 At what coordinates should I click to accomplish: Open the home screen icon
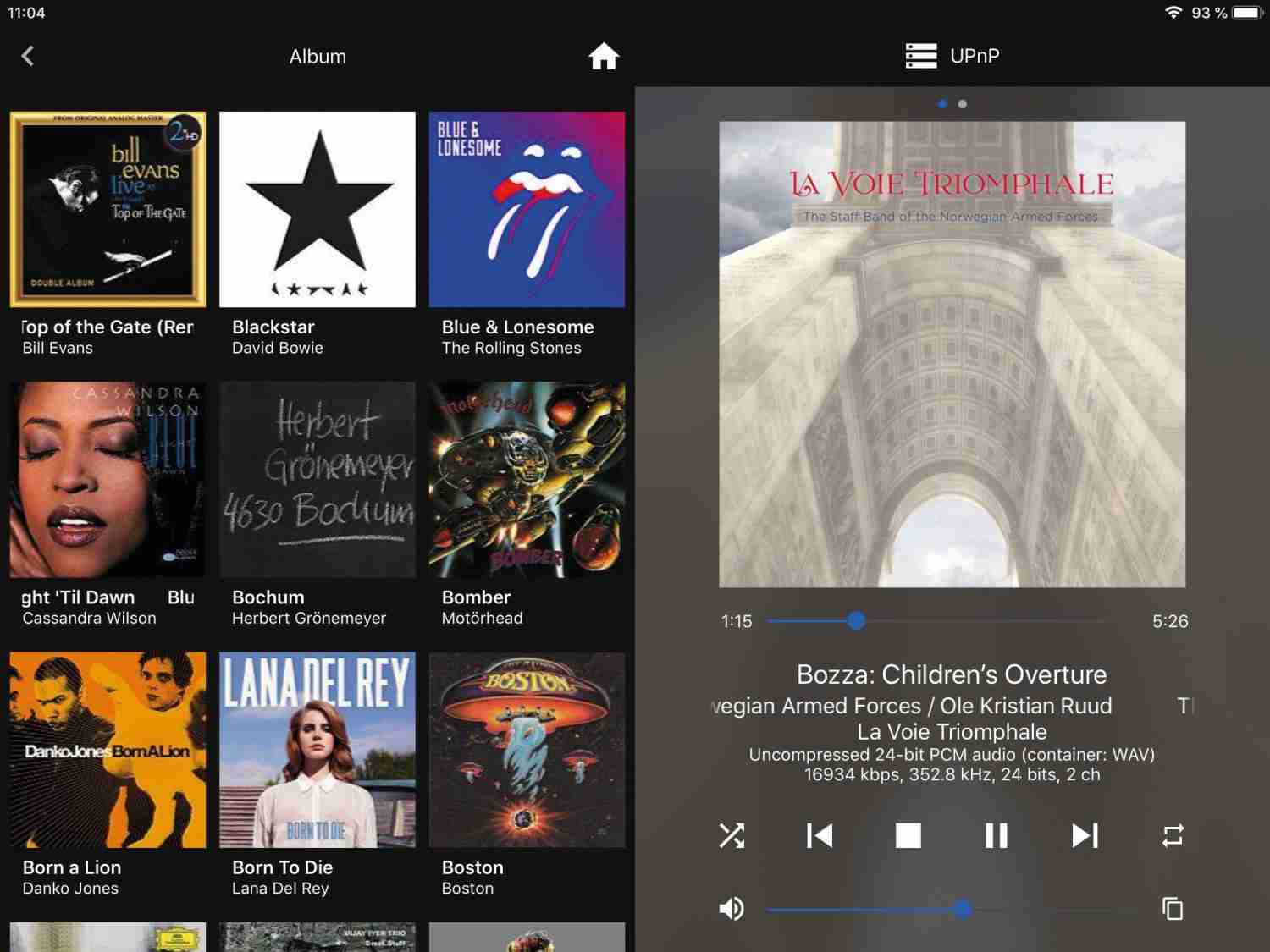coord(603,56)
